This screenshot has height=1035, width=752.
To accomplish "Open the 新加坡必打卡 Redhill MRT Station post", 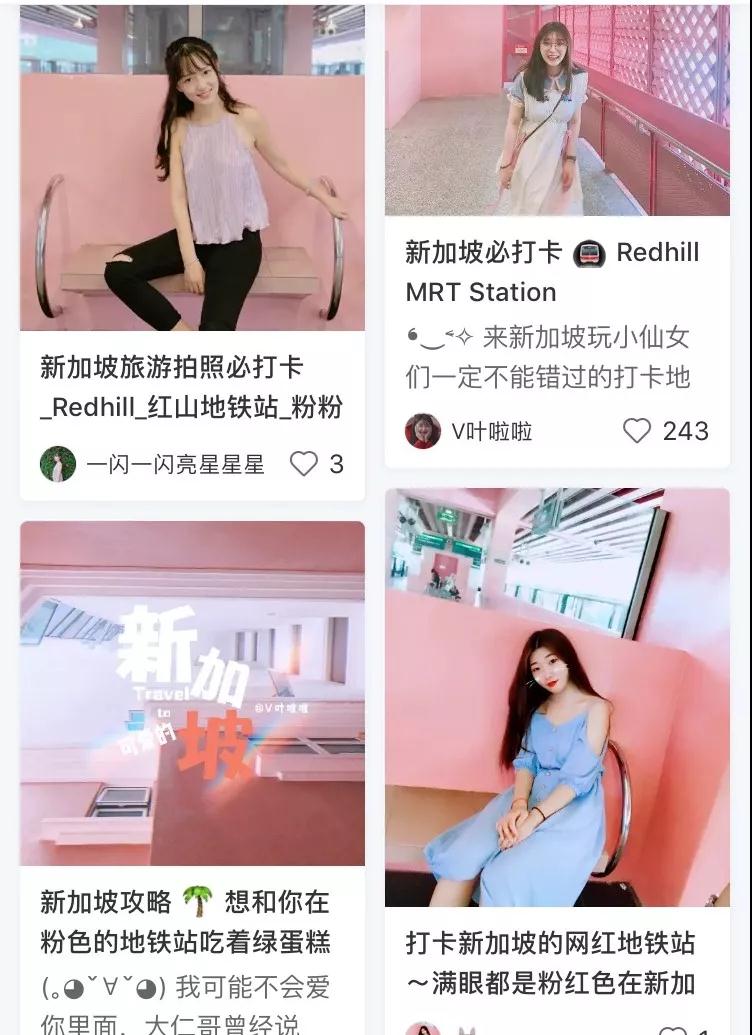I will click(552, 272).
